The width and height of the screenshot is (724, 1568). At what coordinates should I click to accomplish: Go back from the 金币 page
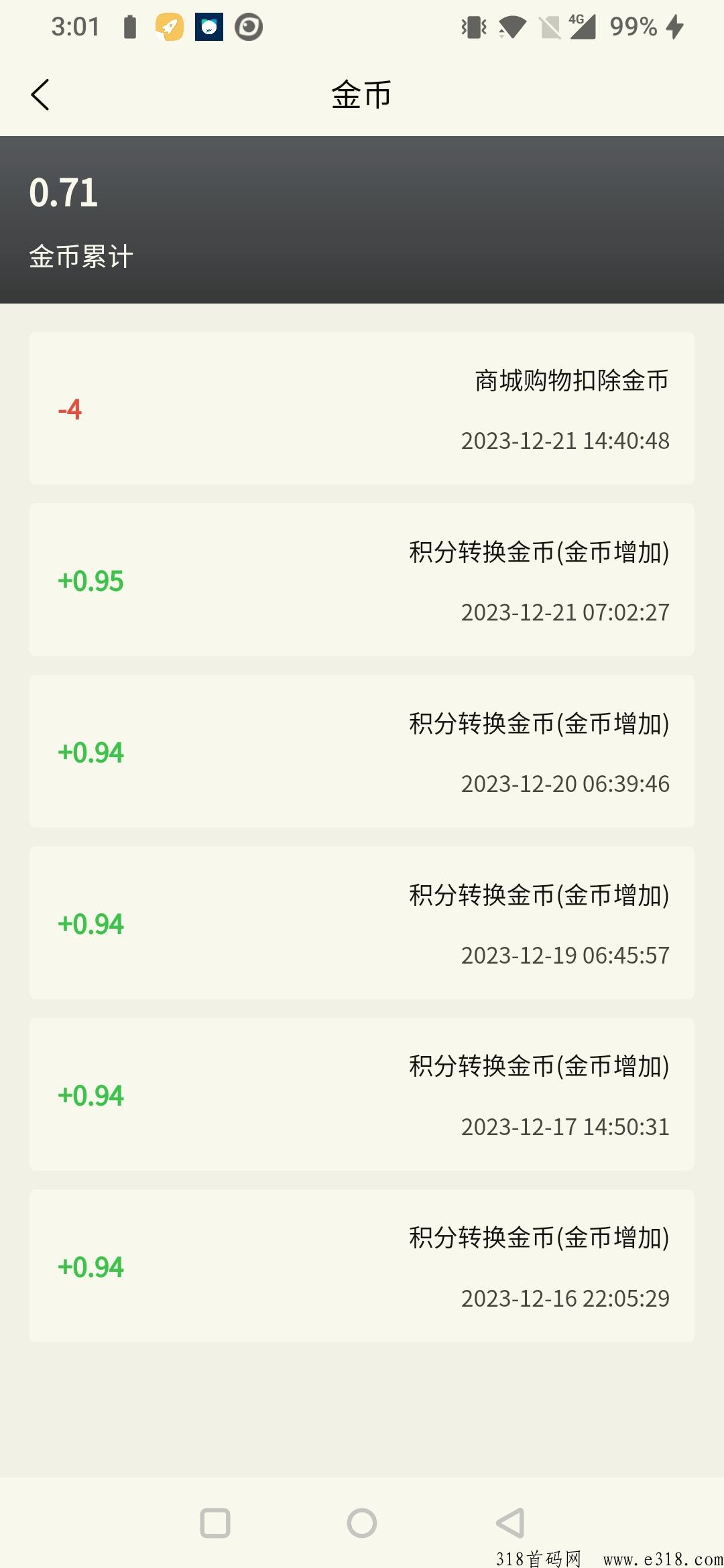coord(40,94)
